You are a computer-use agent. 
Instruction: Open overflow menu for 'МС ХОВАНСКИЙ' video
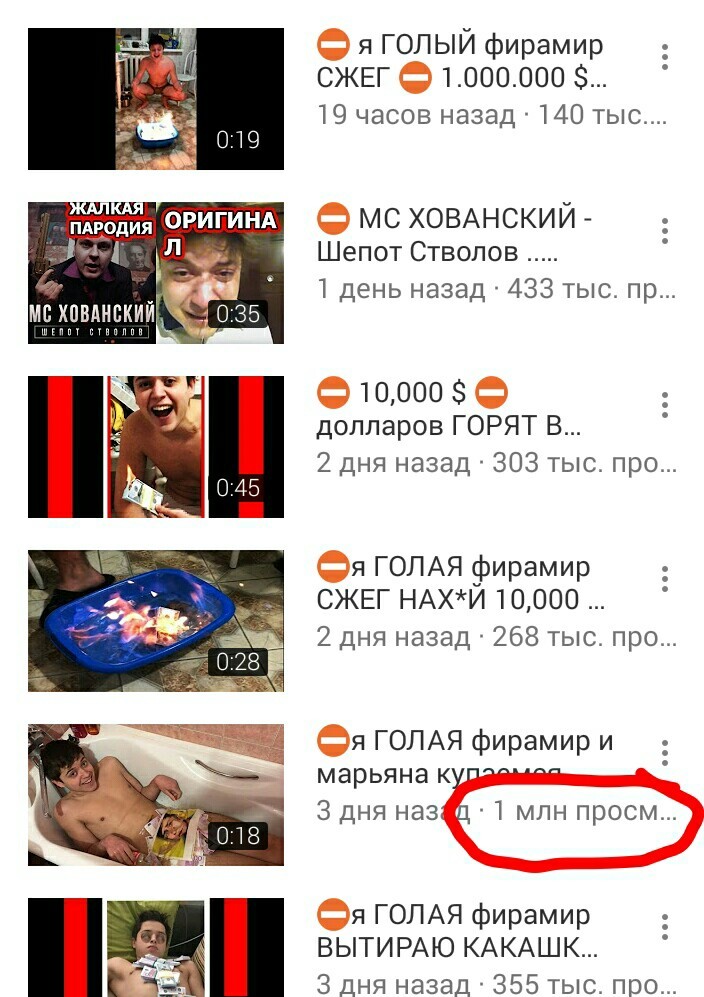point(665,231)
